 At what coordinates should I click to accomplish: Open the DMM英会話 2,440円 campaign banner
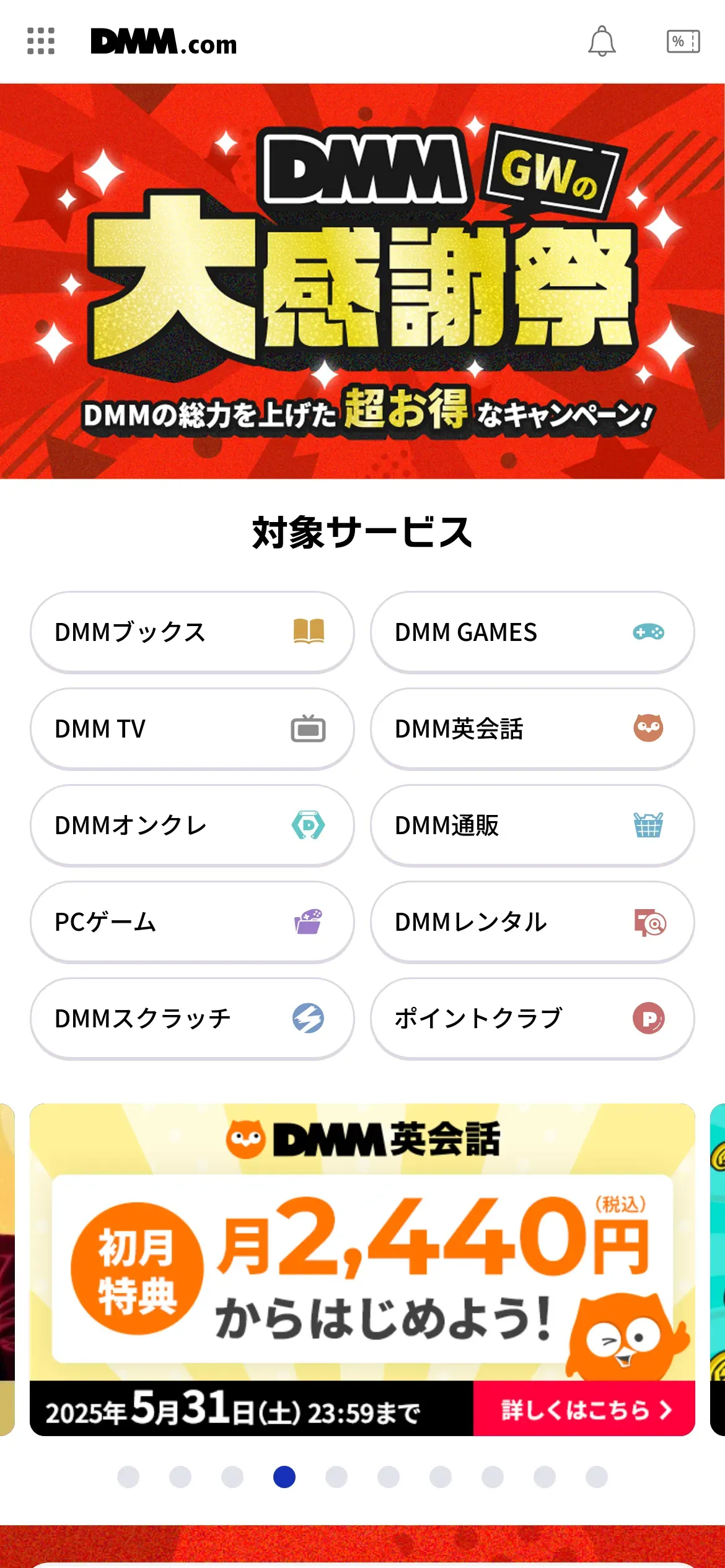pyautogui.click(x=362, y=1270)
